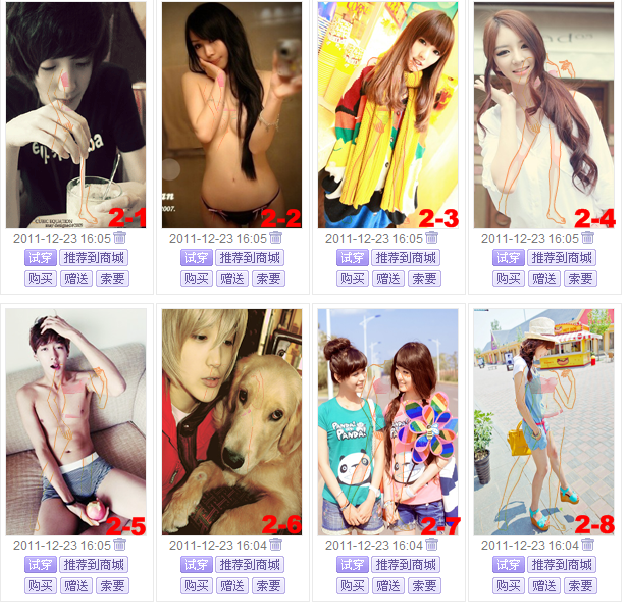The width and height of the screenshot is (624, 605).
Task: Tap 赠送 under item 2-7
Action: [389, 586]
